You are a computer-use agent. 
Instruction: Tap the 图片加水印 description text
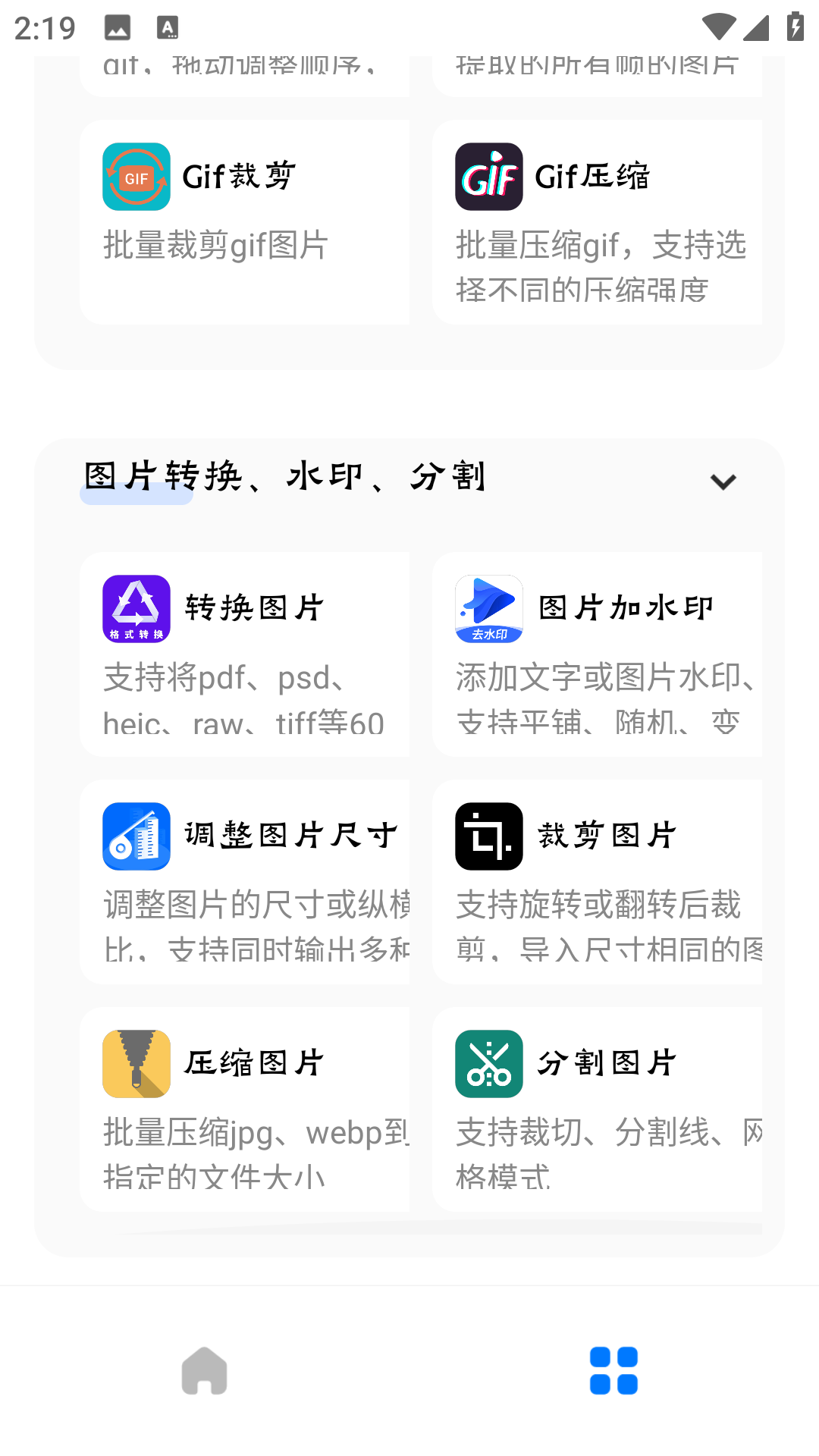click(x=599, y=699)
